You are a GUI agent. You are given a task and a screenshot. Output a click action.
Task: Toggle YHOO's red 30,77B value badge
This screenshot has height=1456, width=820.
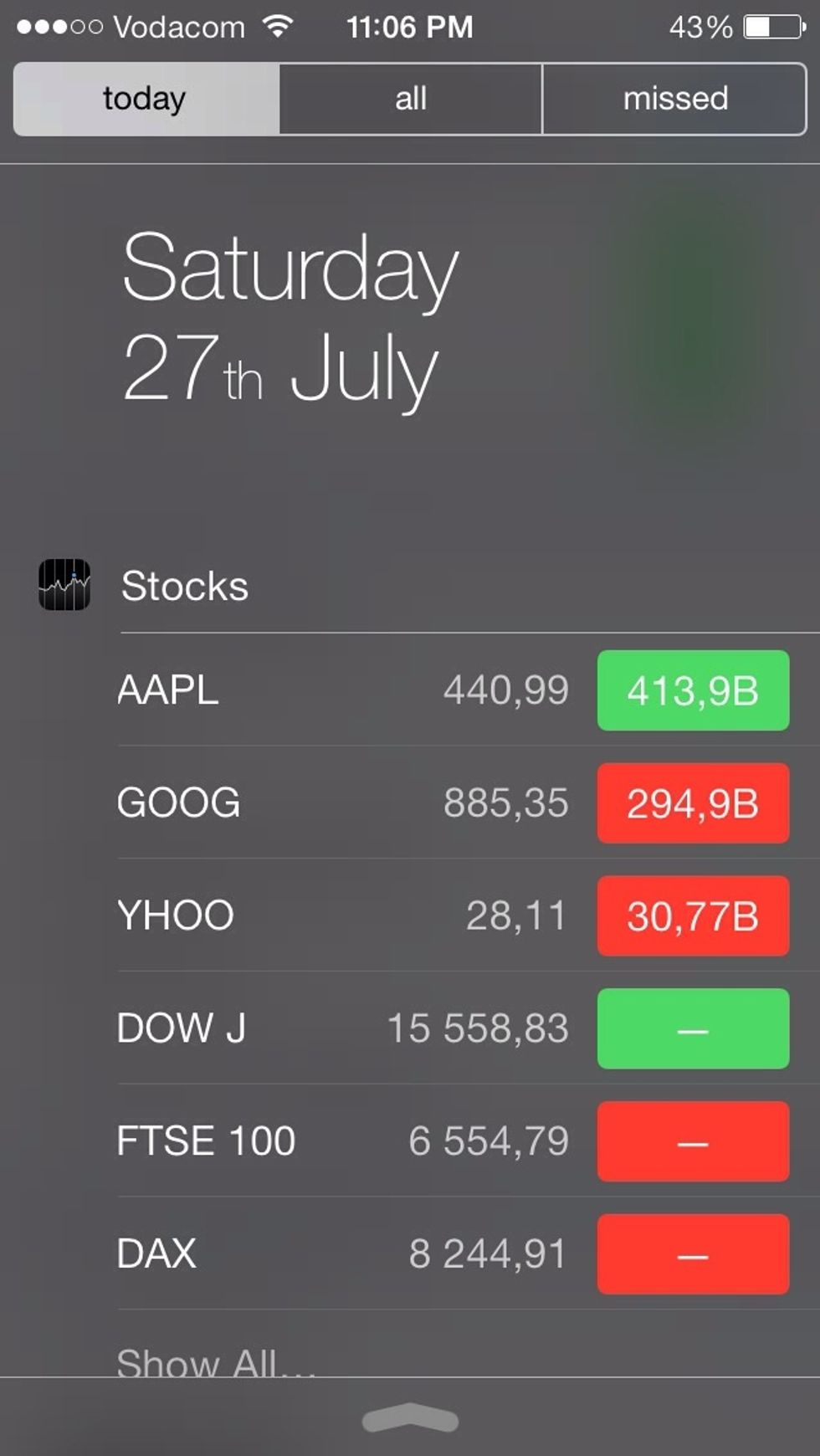coord(693,915)
